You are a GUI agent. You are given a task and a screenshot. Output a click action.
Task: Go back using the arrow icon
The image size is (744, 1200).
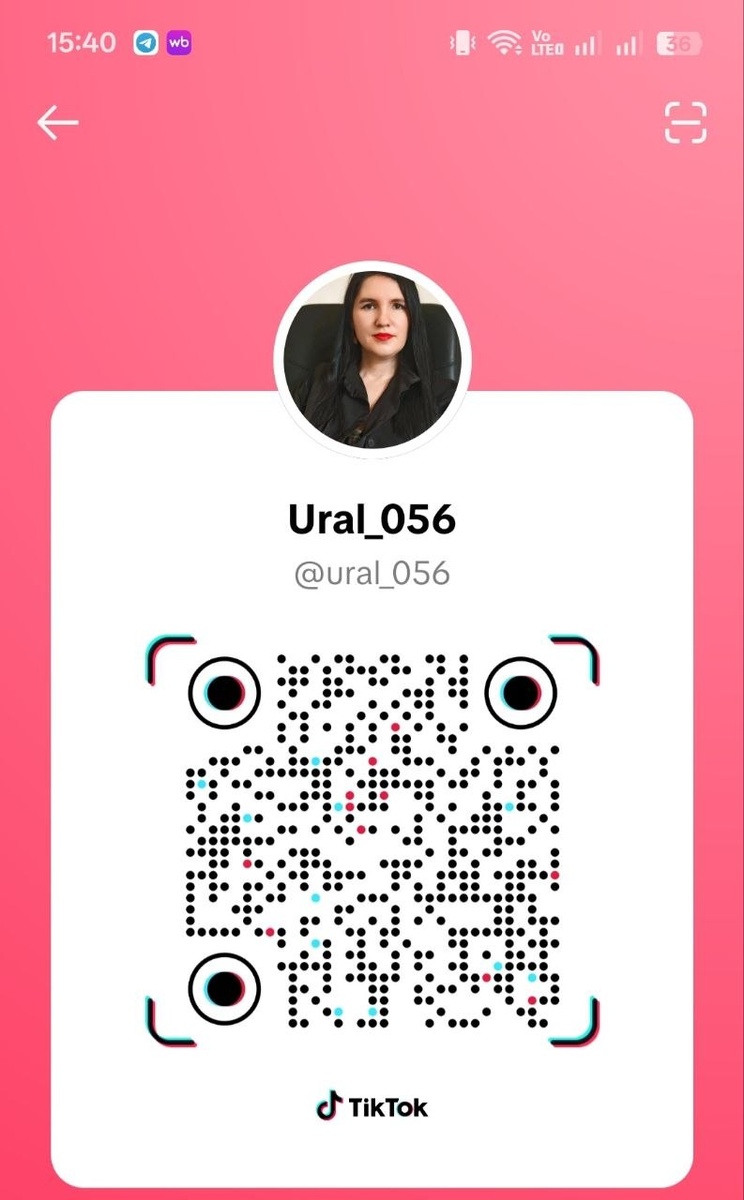point(58,123)
